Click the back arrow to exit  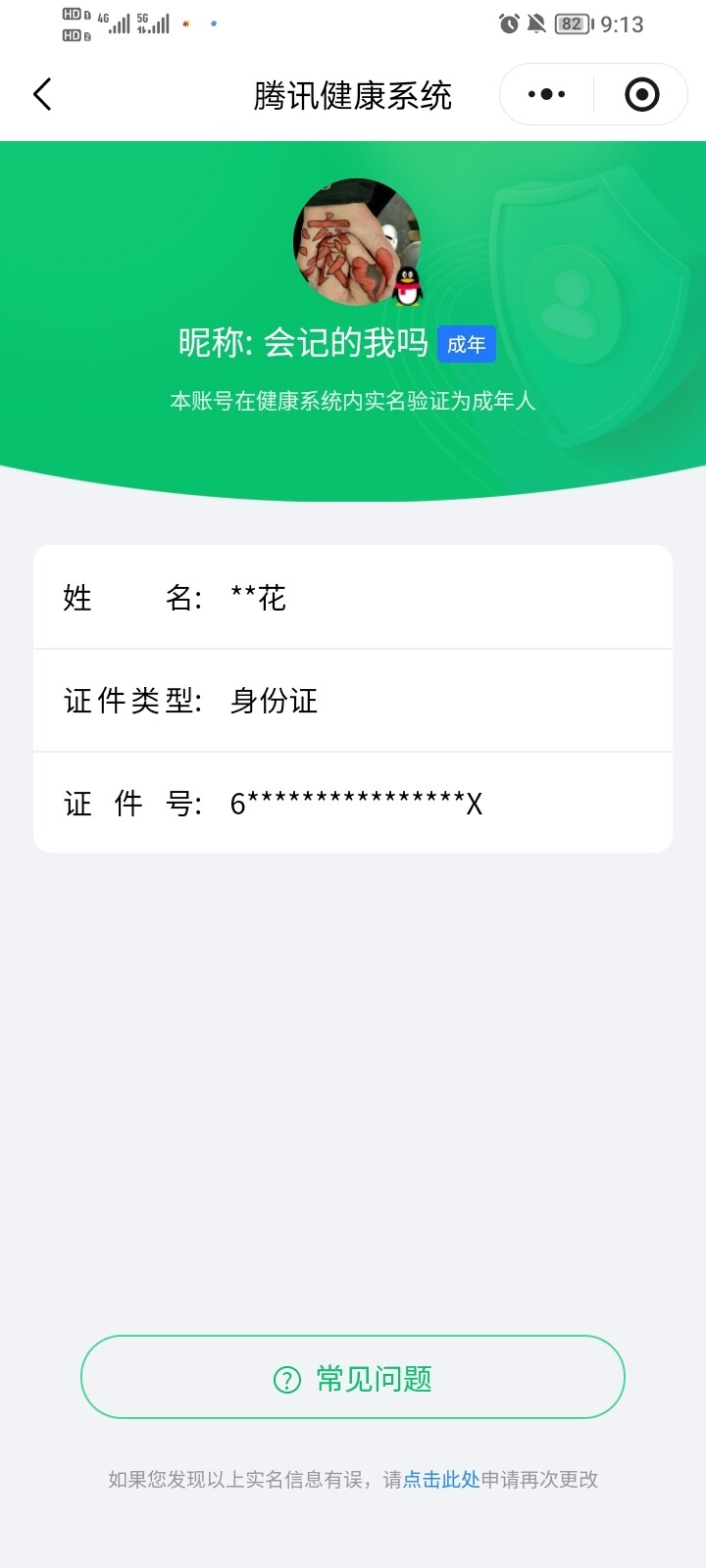coord(41,94)
